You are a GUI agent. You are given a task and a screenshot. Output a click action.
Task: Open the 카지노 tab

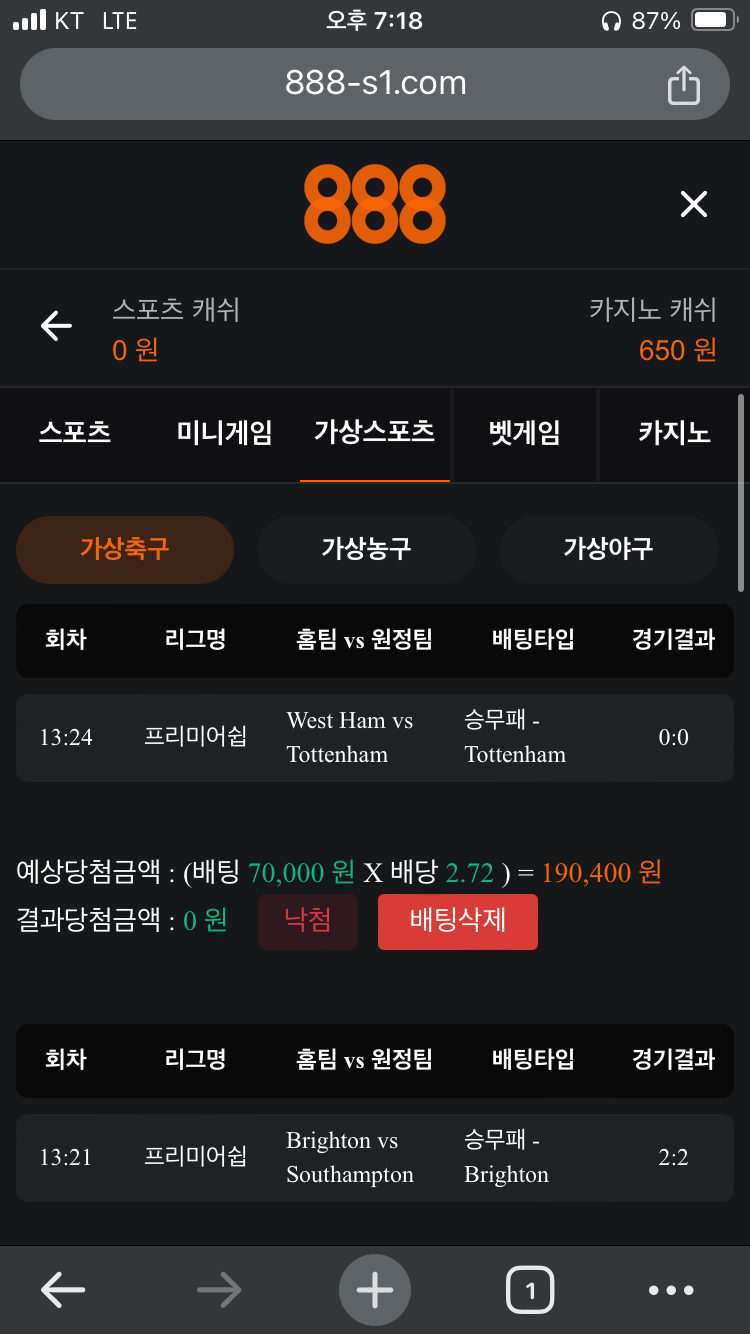674,433
